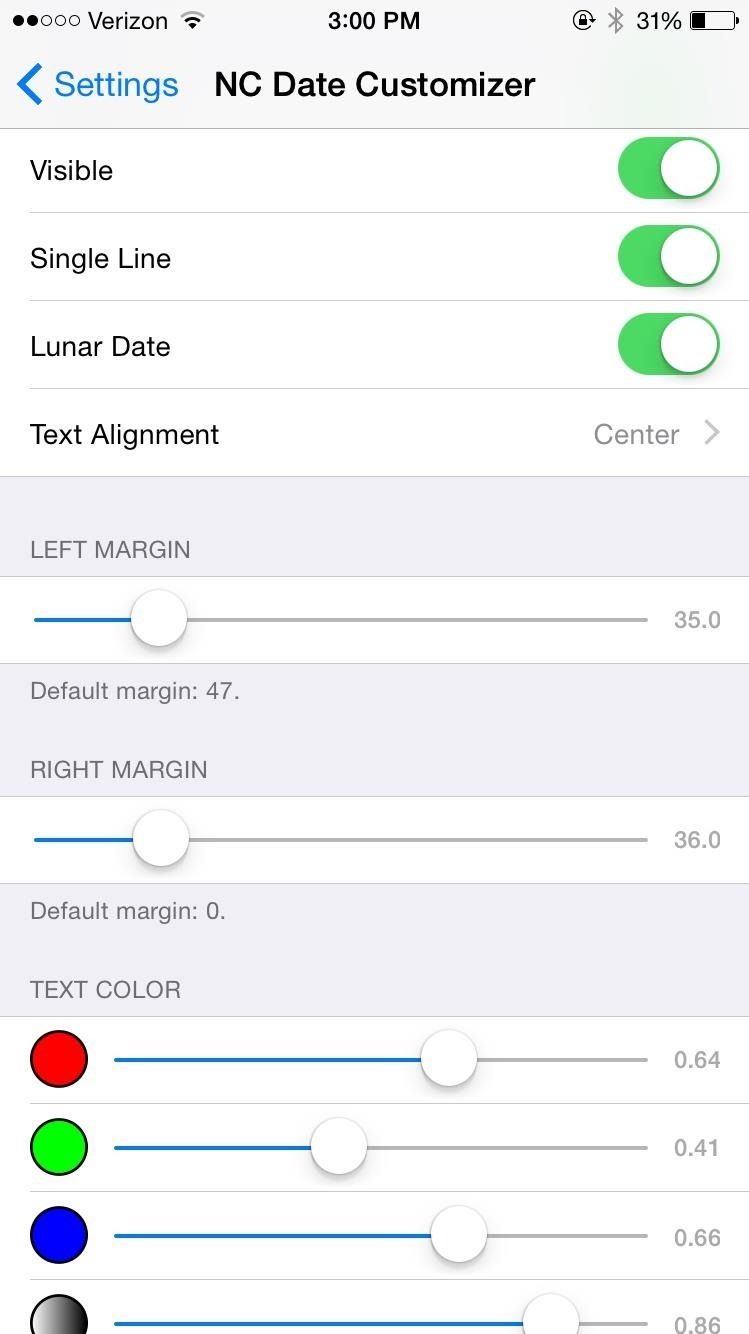Viewport: 749px width, 1334px height.
Task: Tap the Bluetooth icon in the status bar
Action: [617, 18]
